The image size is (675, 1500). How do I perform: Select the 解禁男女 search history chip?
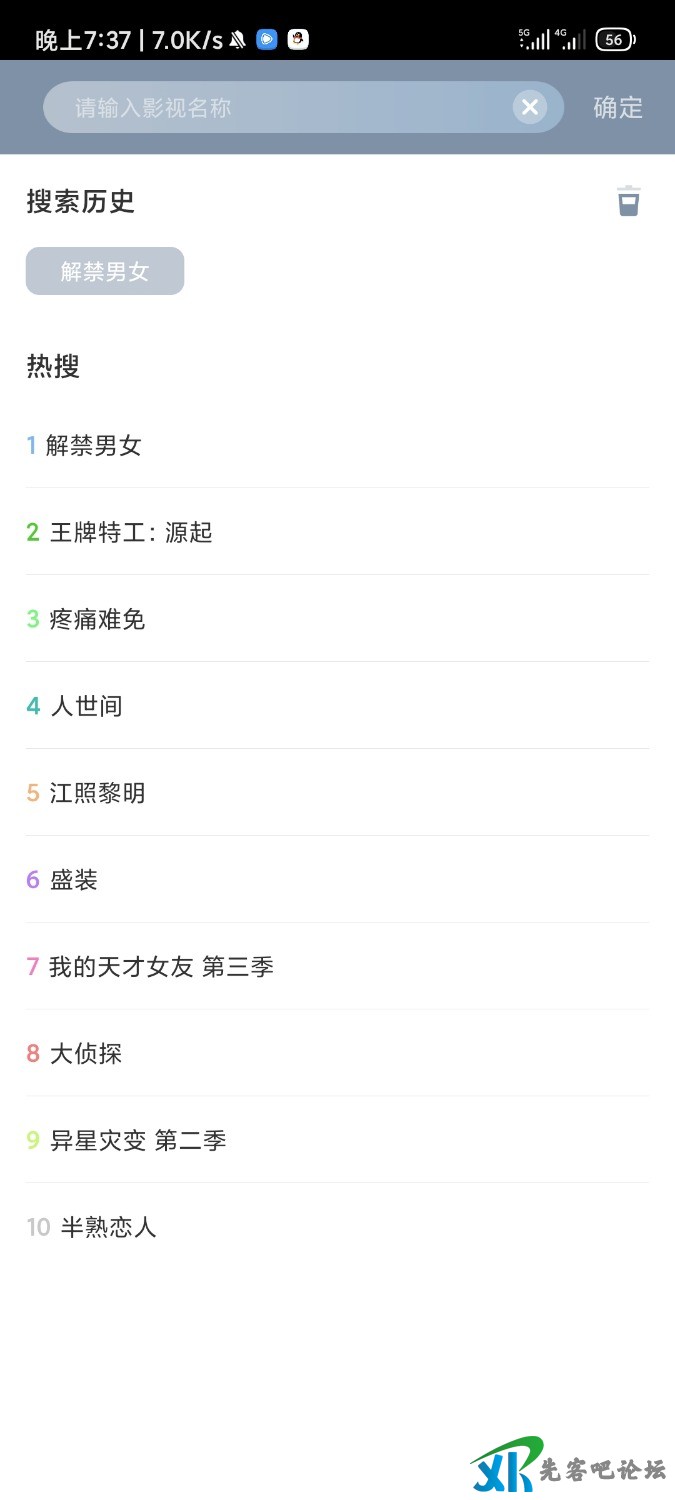(x=105, y=272)
